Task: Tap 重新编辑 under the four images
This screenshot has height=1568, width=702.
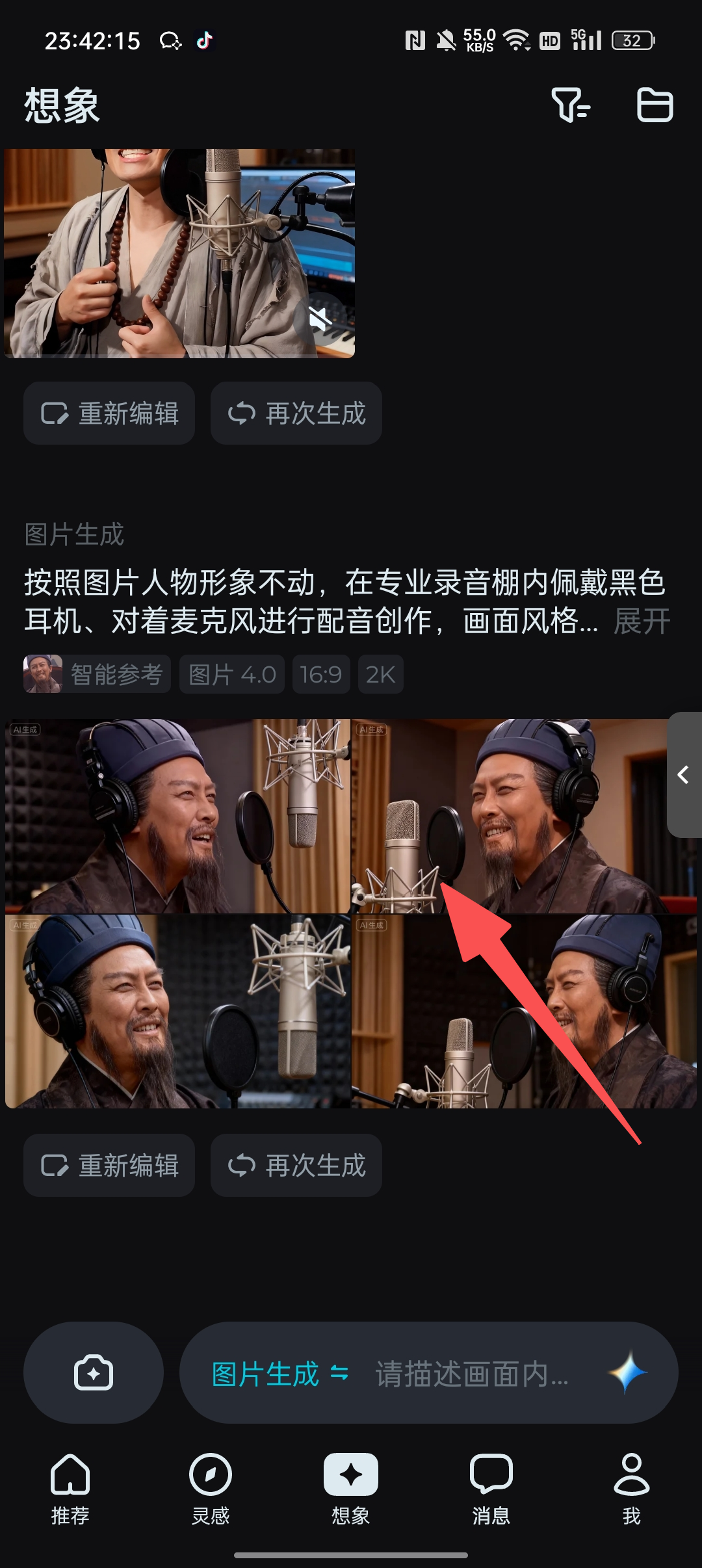Action: pyautogui.click(x=109, y=1166)
